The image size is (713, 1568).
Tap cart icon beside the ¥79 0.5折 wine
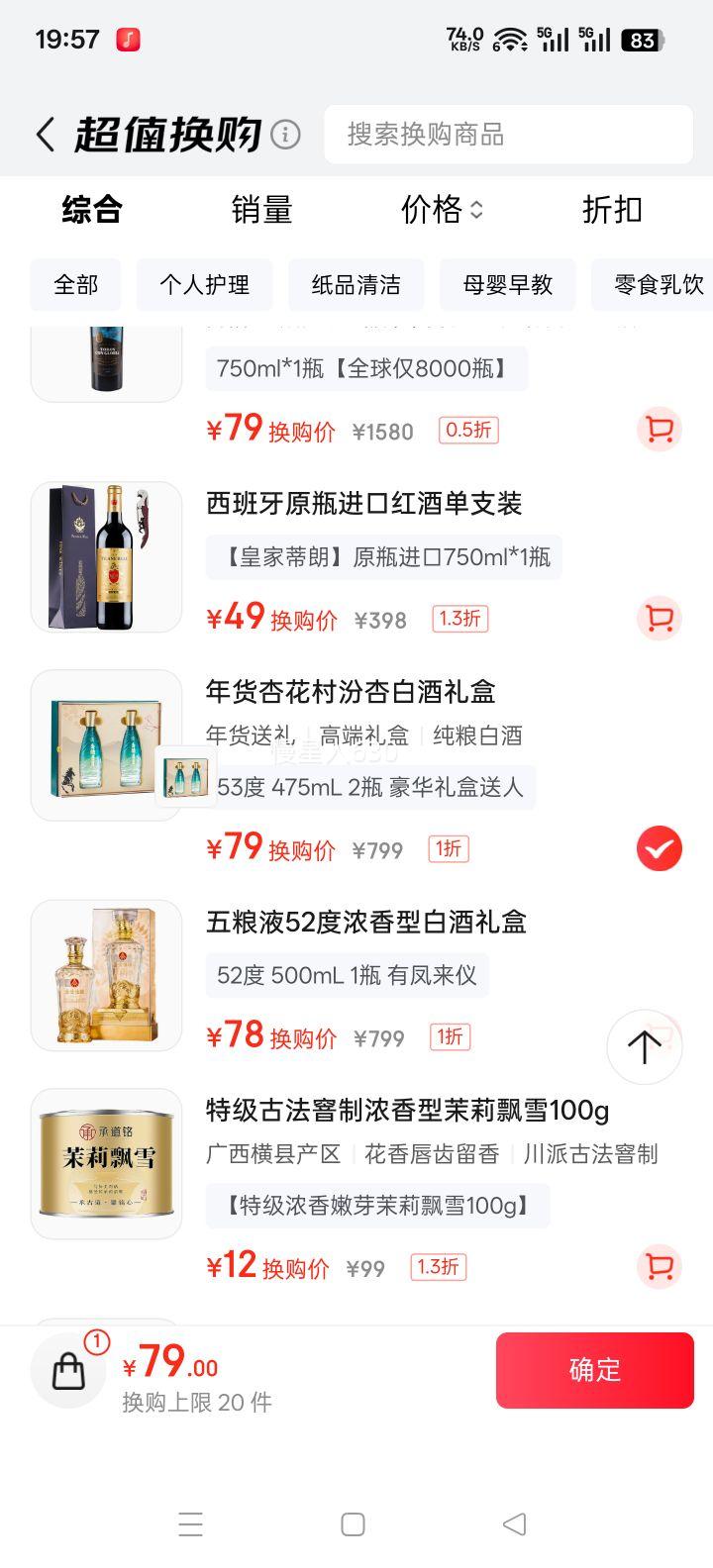[x=659, y=430]
